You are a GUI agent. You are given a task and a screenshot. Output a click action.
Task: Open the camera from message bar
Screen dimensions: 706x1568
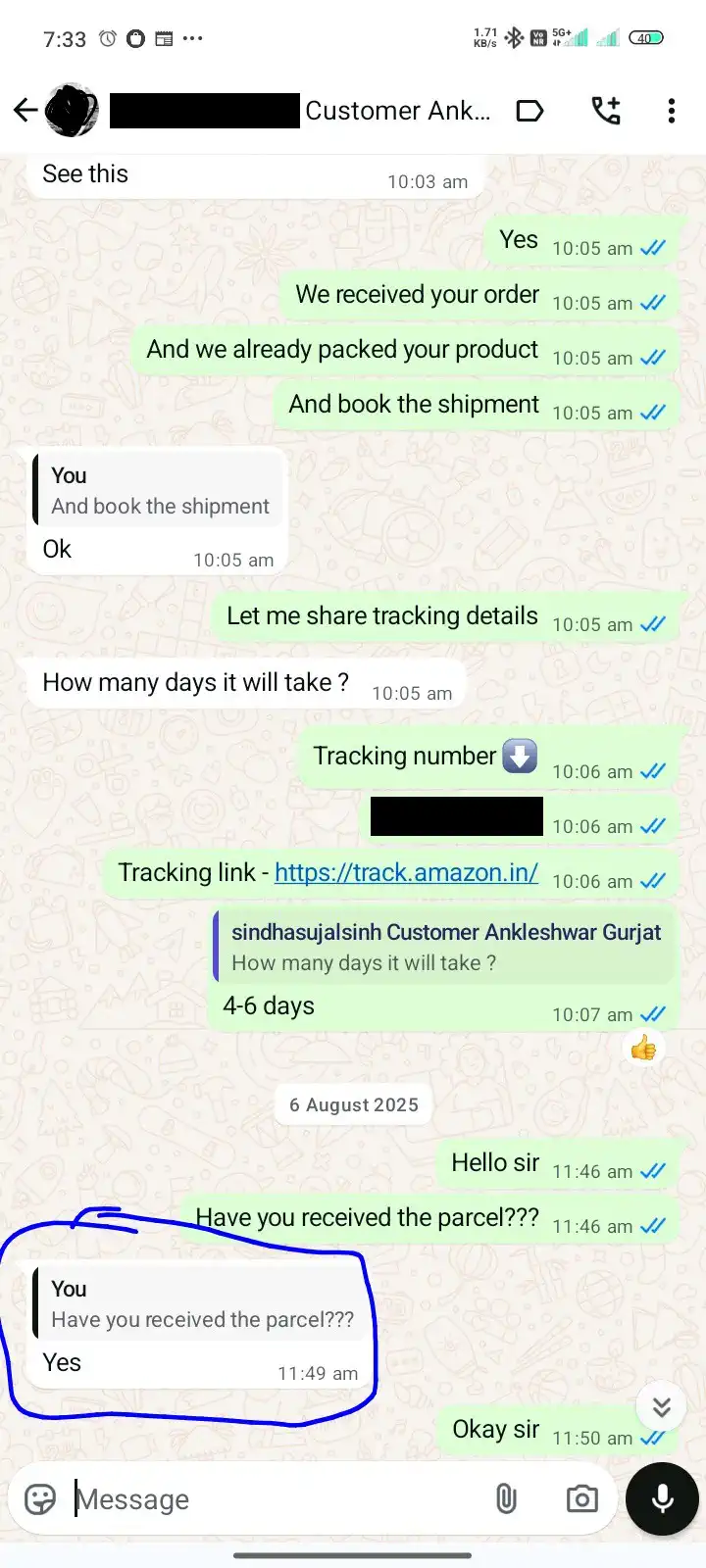pyautogui.click(x=581, y=1499)
